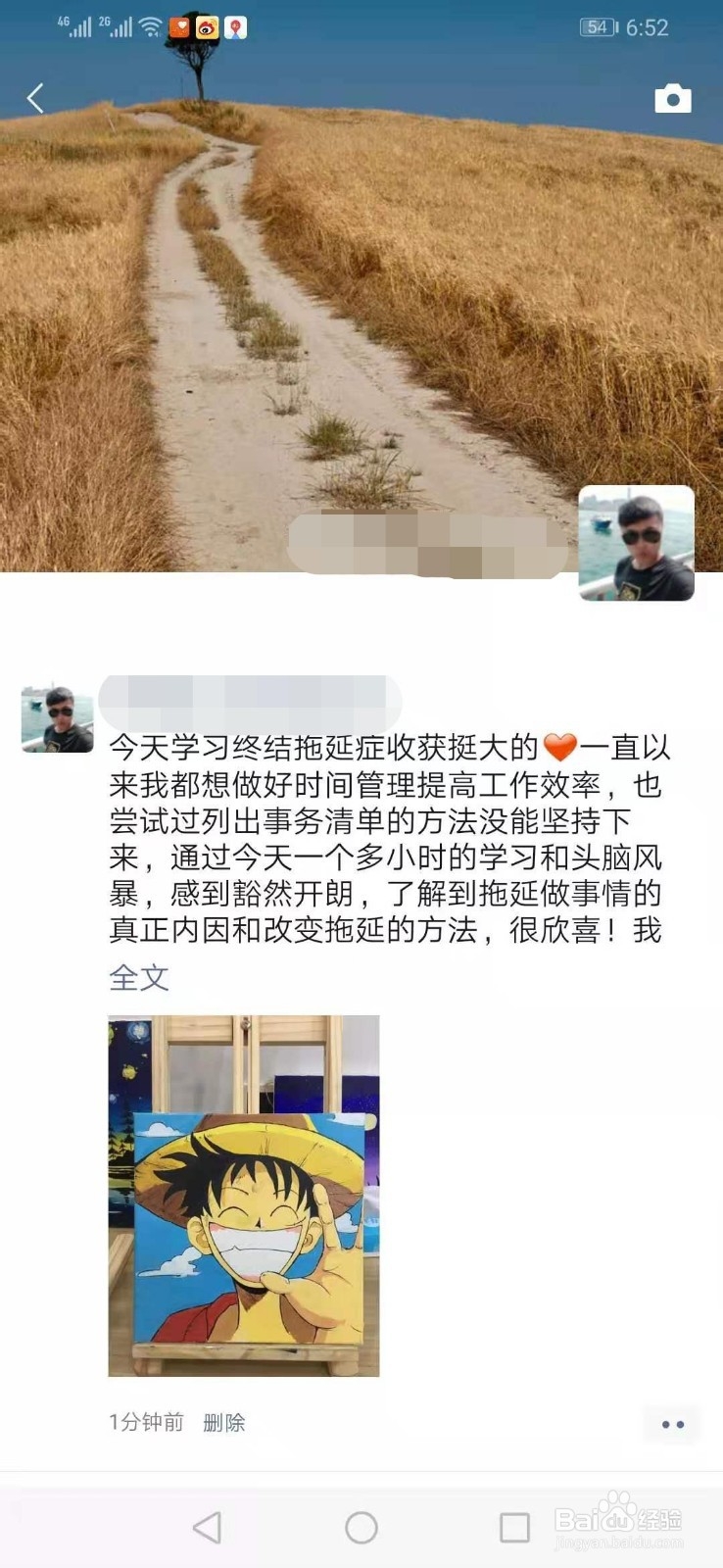Tap the home circle navigation key

pyautogui.click(x=361, y=1527)
